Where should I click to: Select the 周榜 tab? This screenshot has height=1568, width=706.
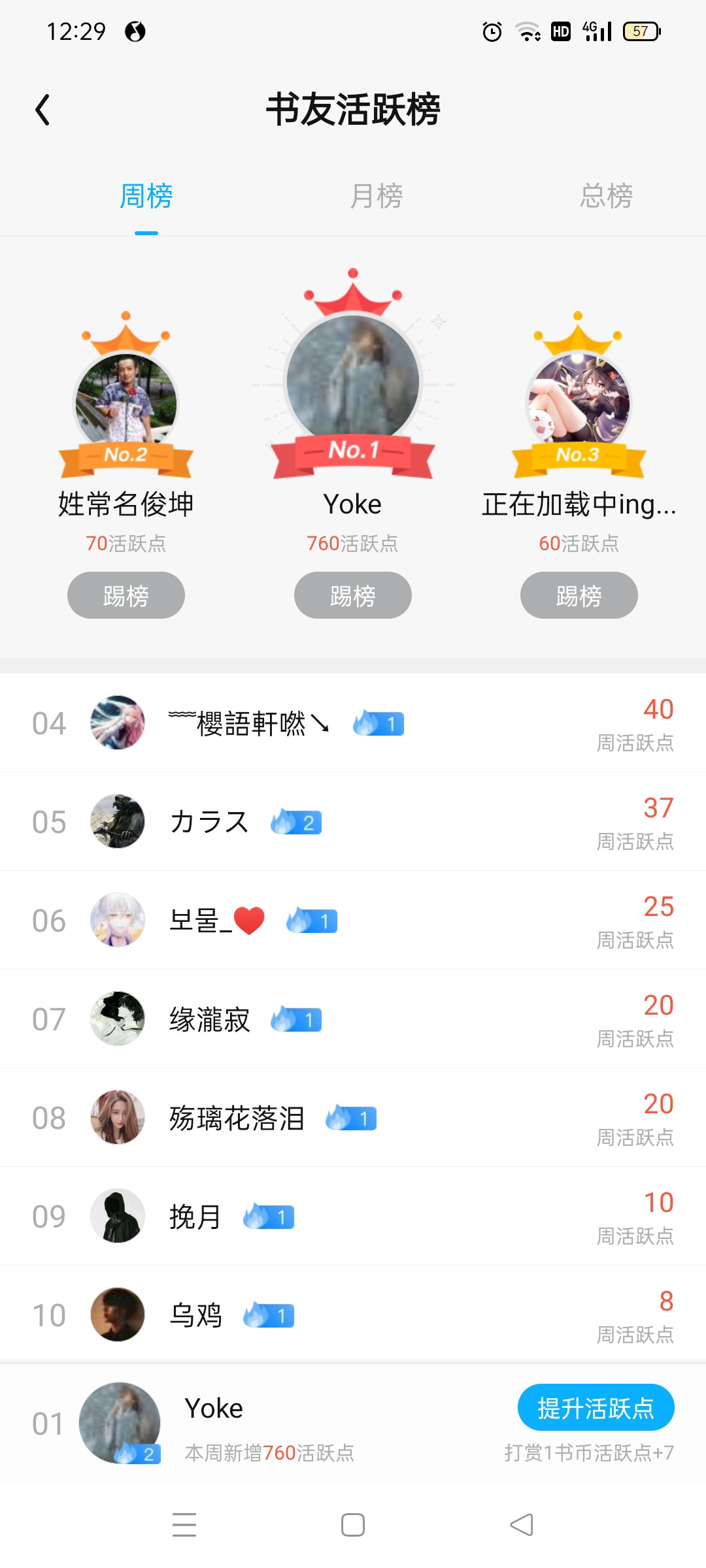coord(146,197)
